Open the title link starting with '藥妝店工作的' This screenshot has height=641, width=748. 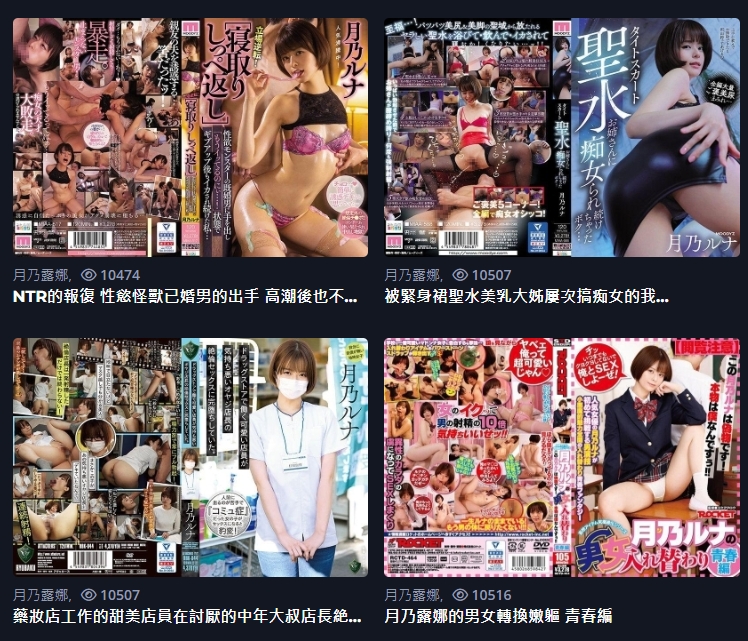tap(185, 617)
